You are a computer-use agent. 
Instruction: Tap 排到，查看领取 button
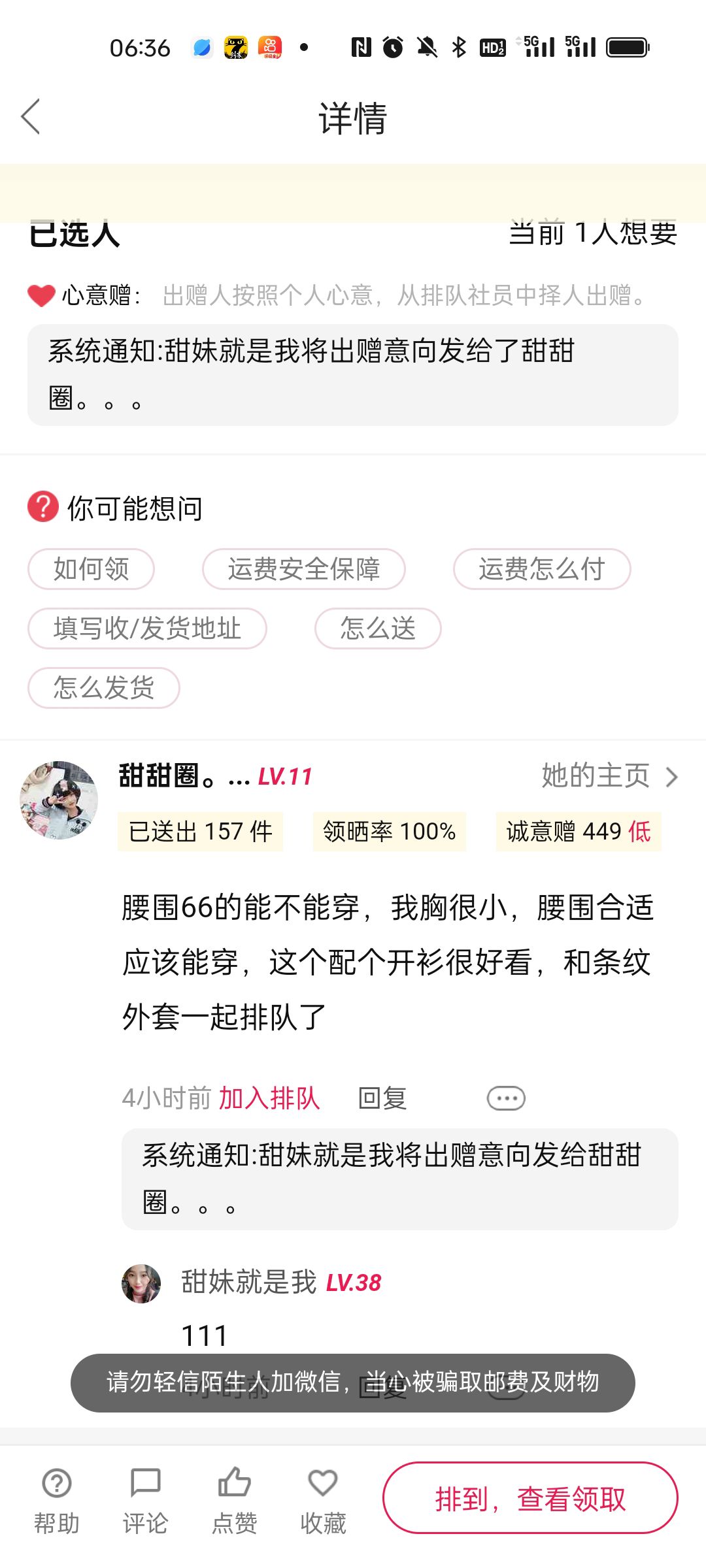point(530,1498)
